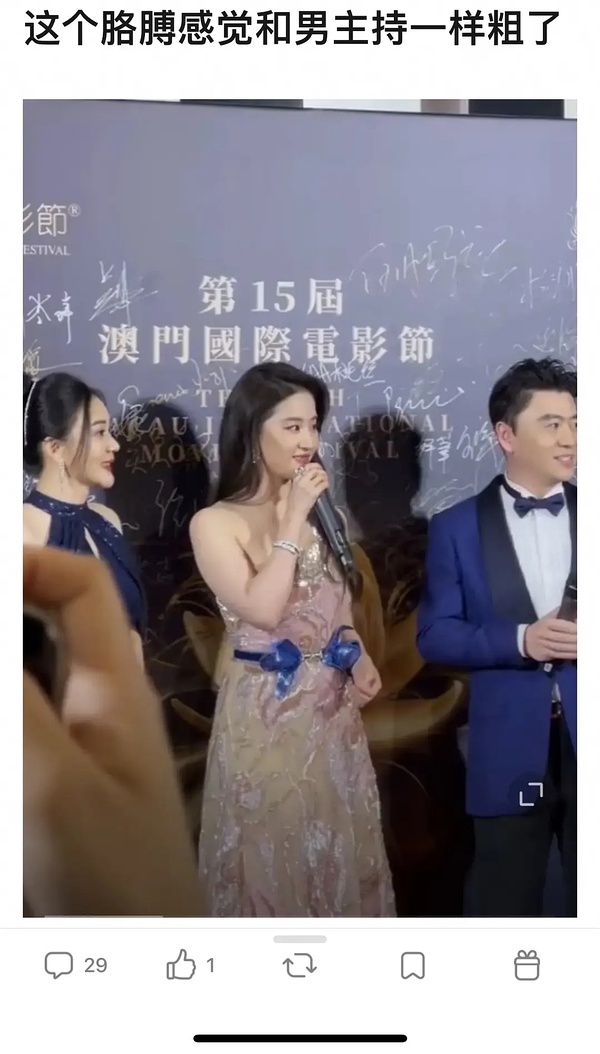Repost this post using the repost arrows
The width and height of the screenshot is (600, 1054).
click(300, 965)
